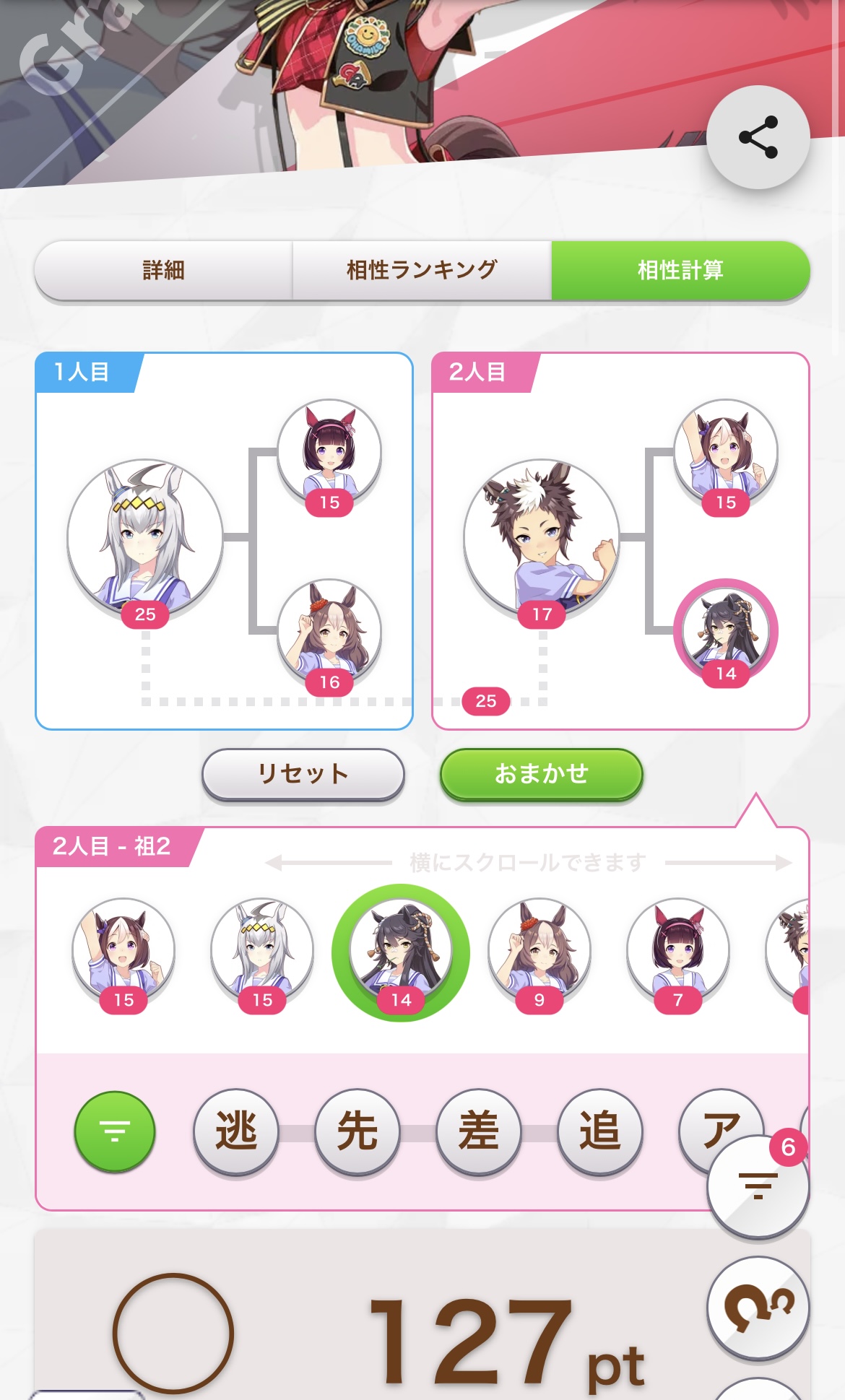Filter by 差 running style

[x=479, y=1131]
